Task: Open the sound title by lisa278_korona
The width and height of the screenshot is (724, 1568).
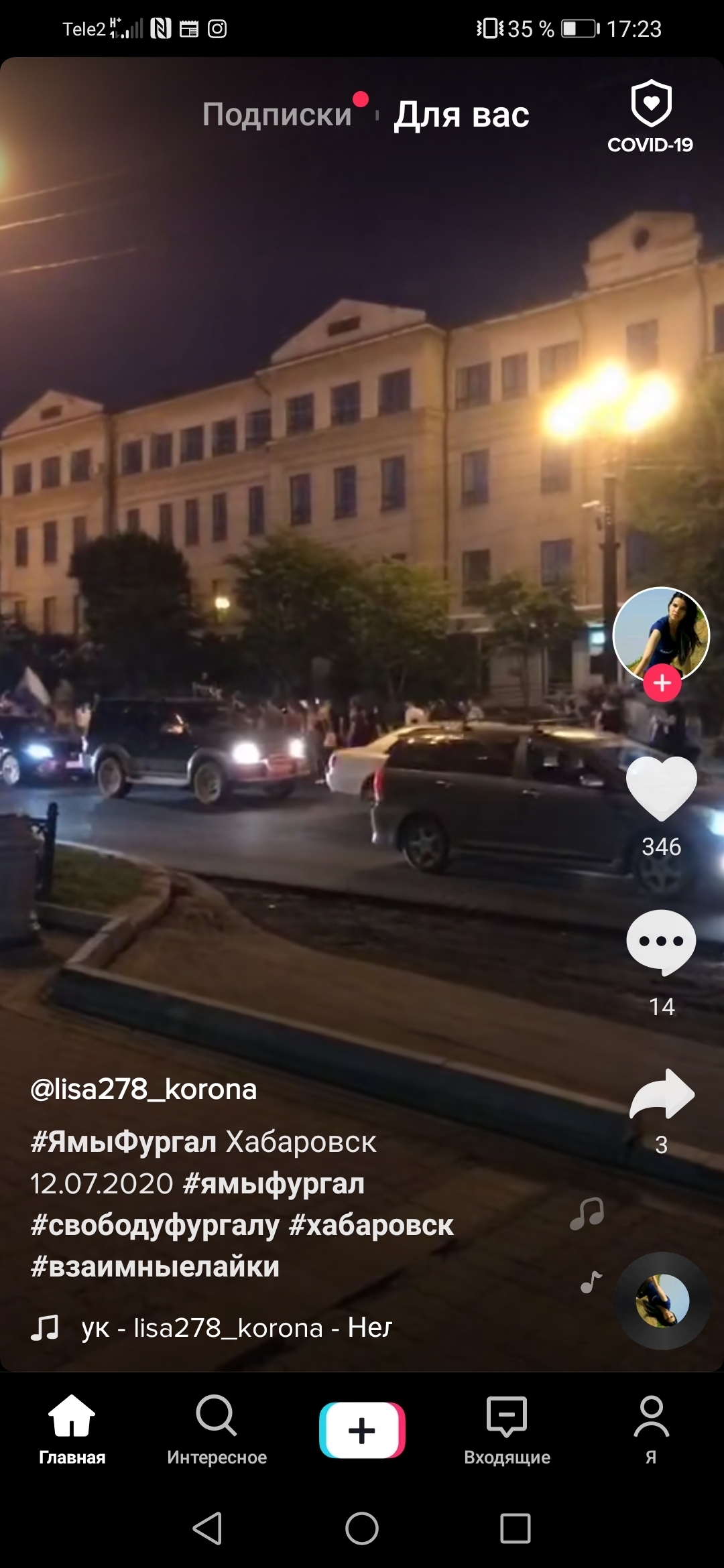Action: [x=235, y=1327]
